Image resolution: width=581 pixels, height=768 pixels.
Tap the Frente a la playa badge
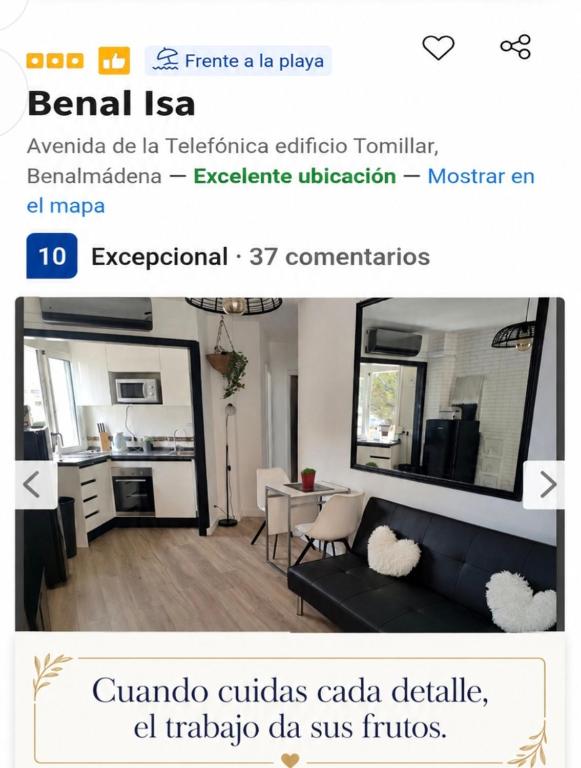point(238,61)
